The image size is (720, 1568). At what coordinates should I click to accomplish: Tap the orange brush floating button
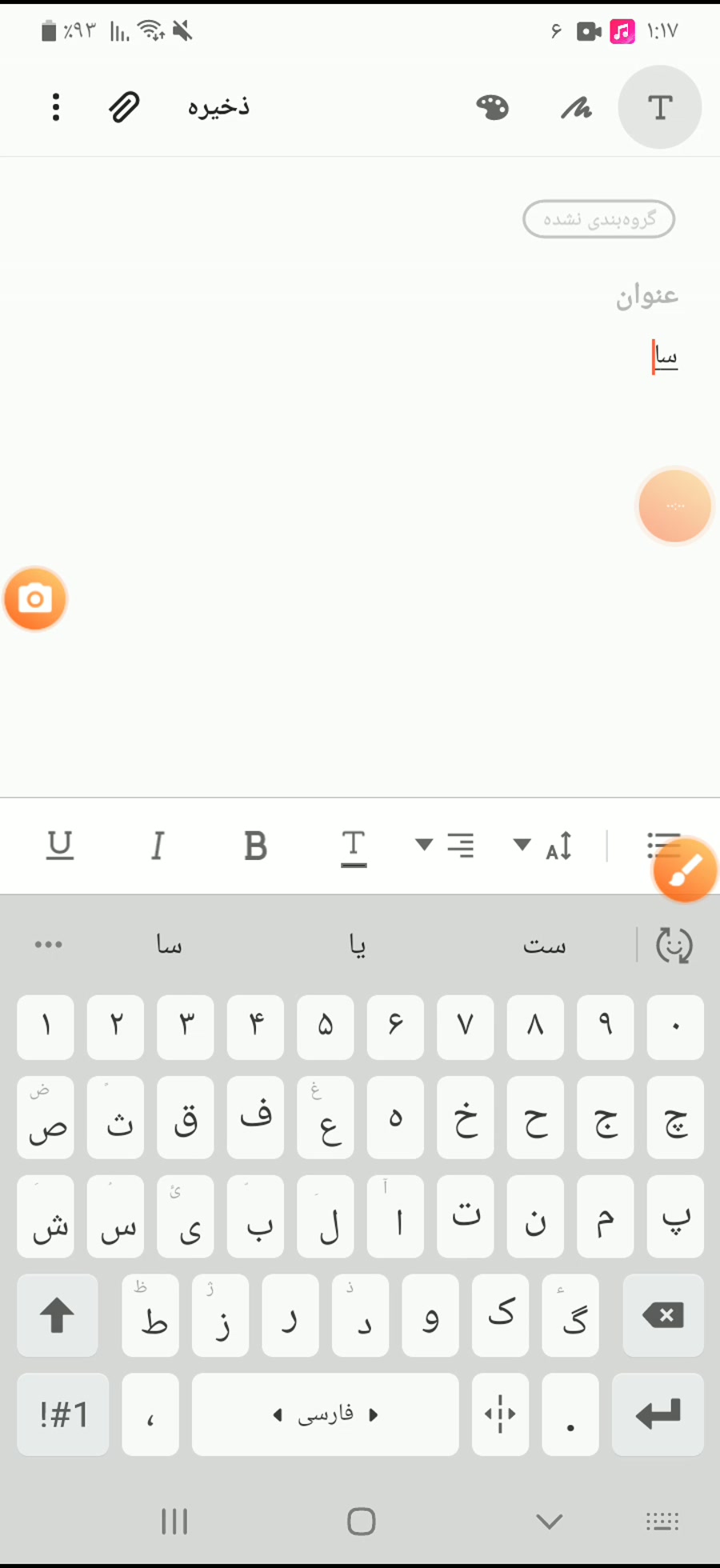685,870
